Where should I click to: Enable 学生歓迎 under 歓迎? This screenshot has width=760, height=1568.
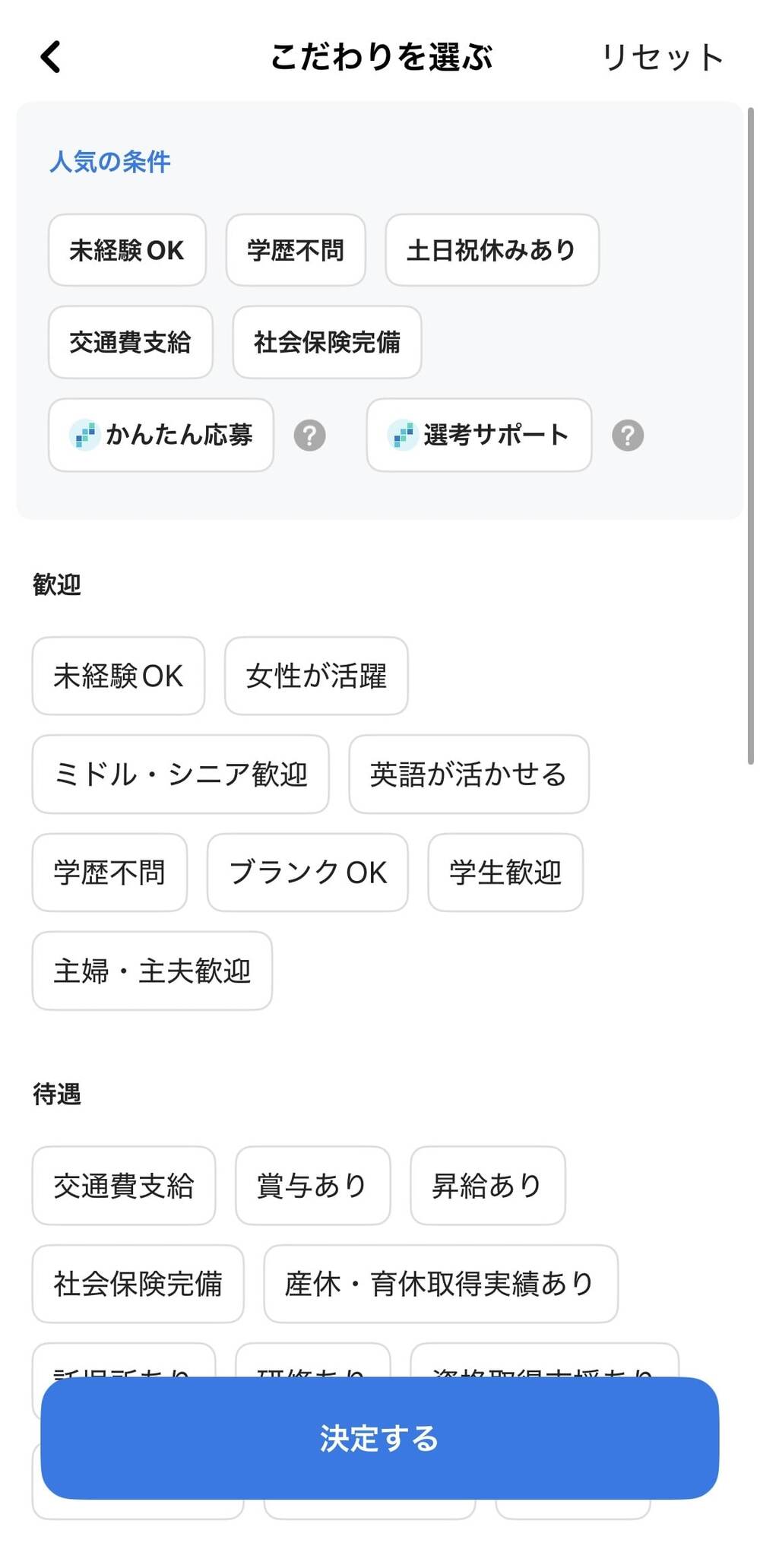click(505, 873)
